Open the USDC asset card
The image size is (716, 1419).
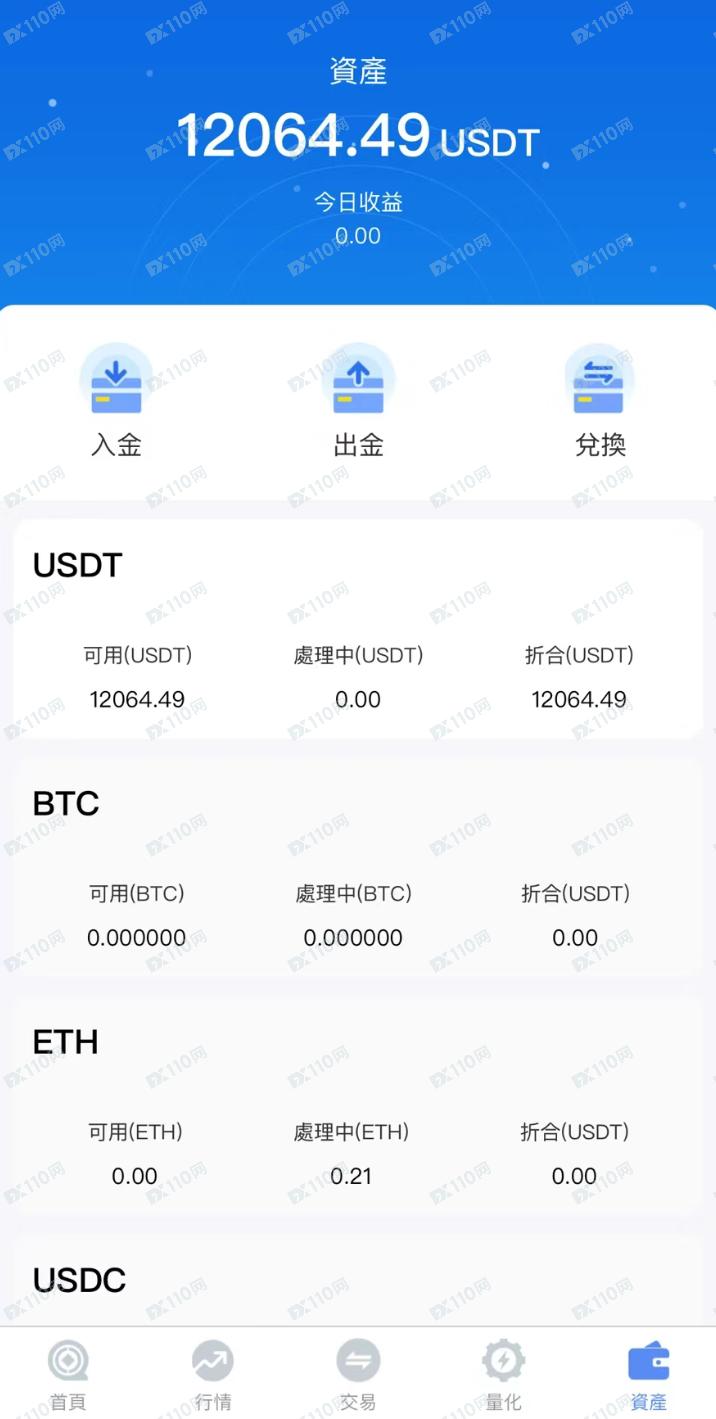[x=358, y=1282]
